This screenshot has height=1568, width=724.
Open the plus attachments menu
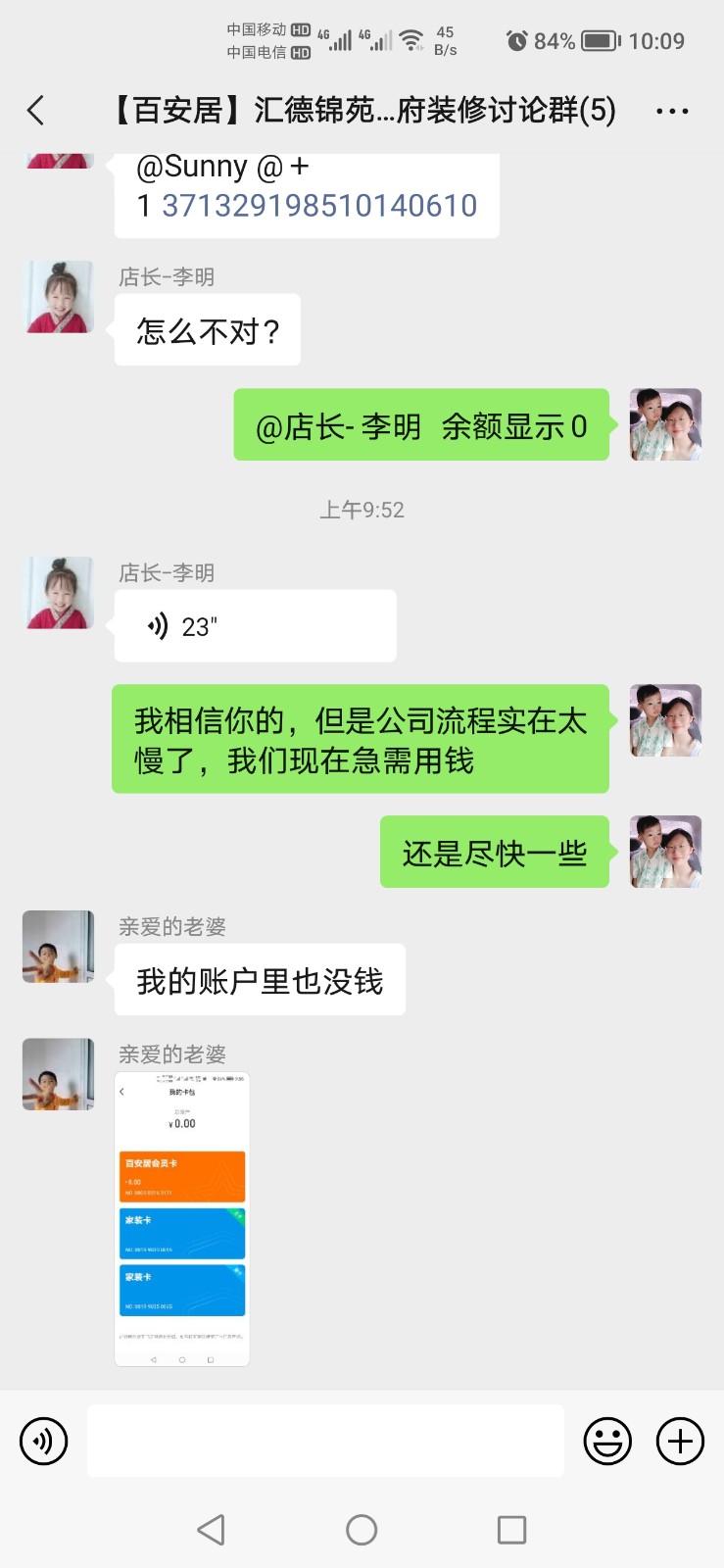tap(680, 1441)
